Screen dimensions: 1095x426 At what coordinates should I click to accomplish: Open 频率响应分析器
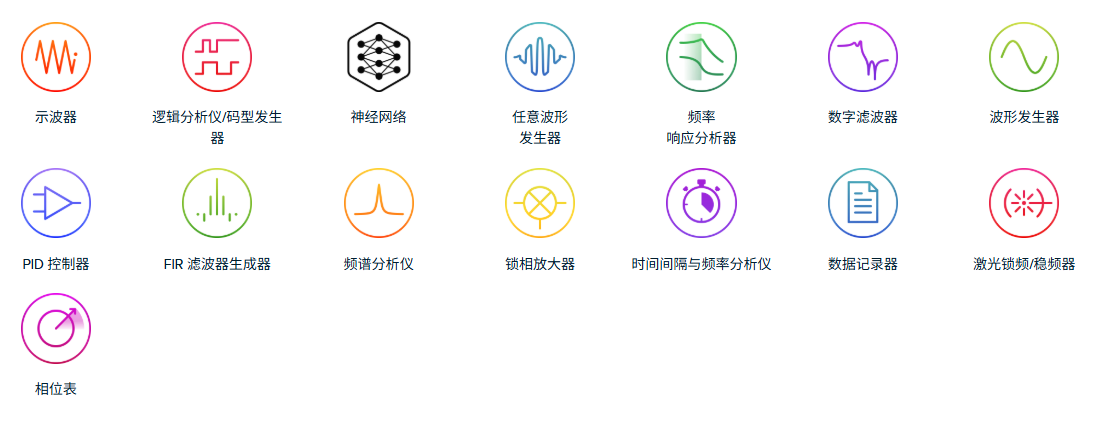coord(701,57)
